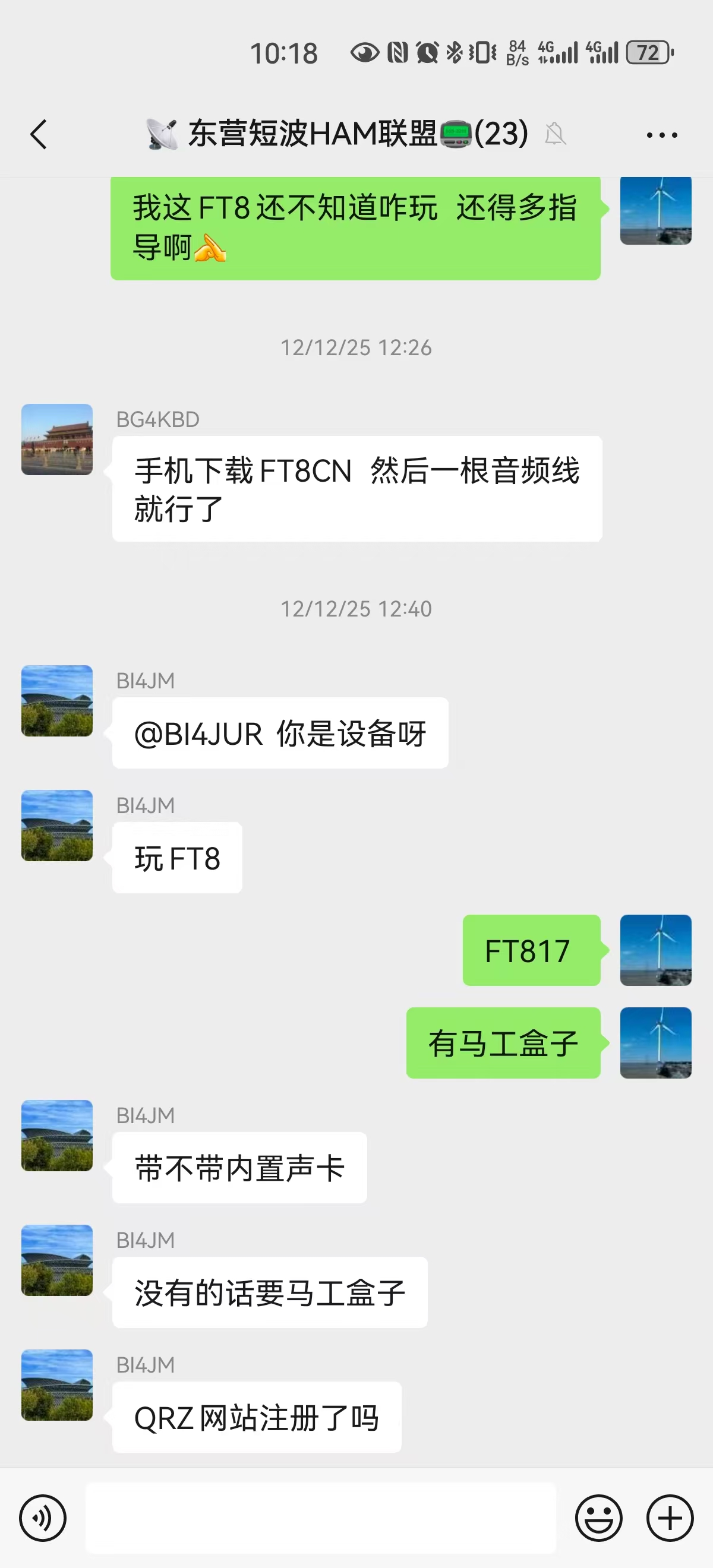Open the plus attachments menu
The image size is (713, 1568).
point(670,1518)
